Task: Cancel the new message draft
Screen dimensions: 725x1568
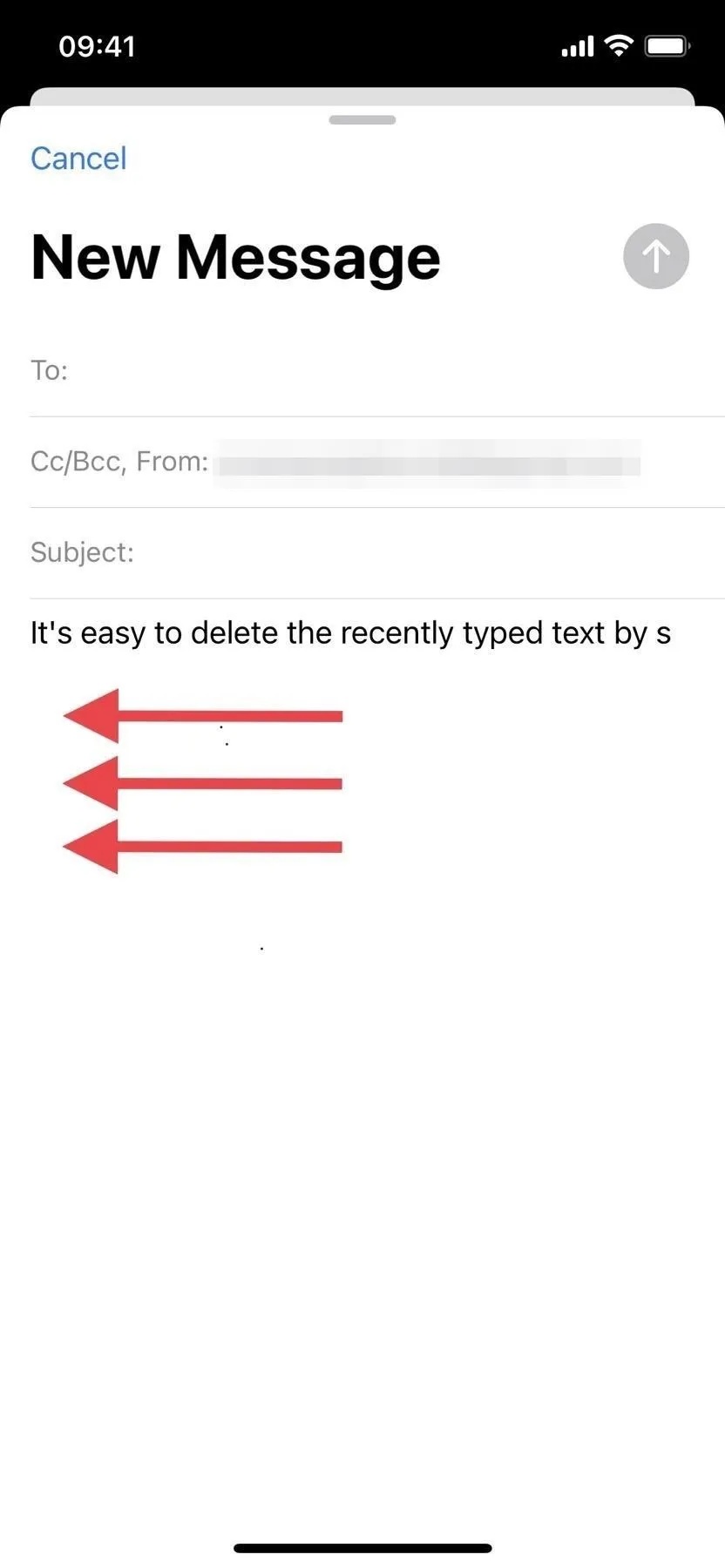Action: point(78,159)
